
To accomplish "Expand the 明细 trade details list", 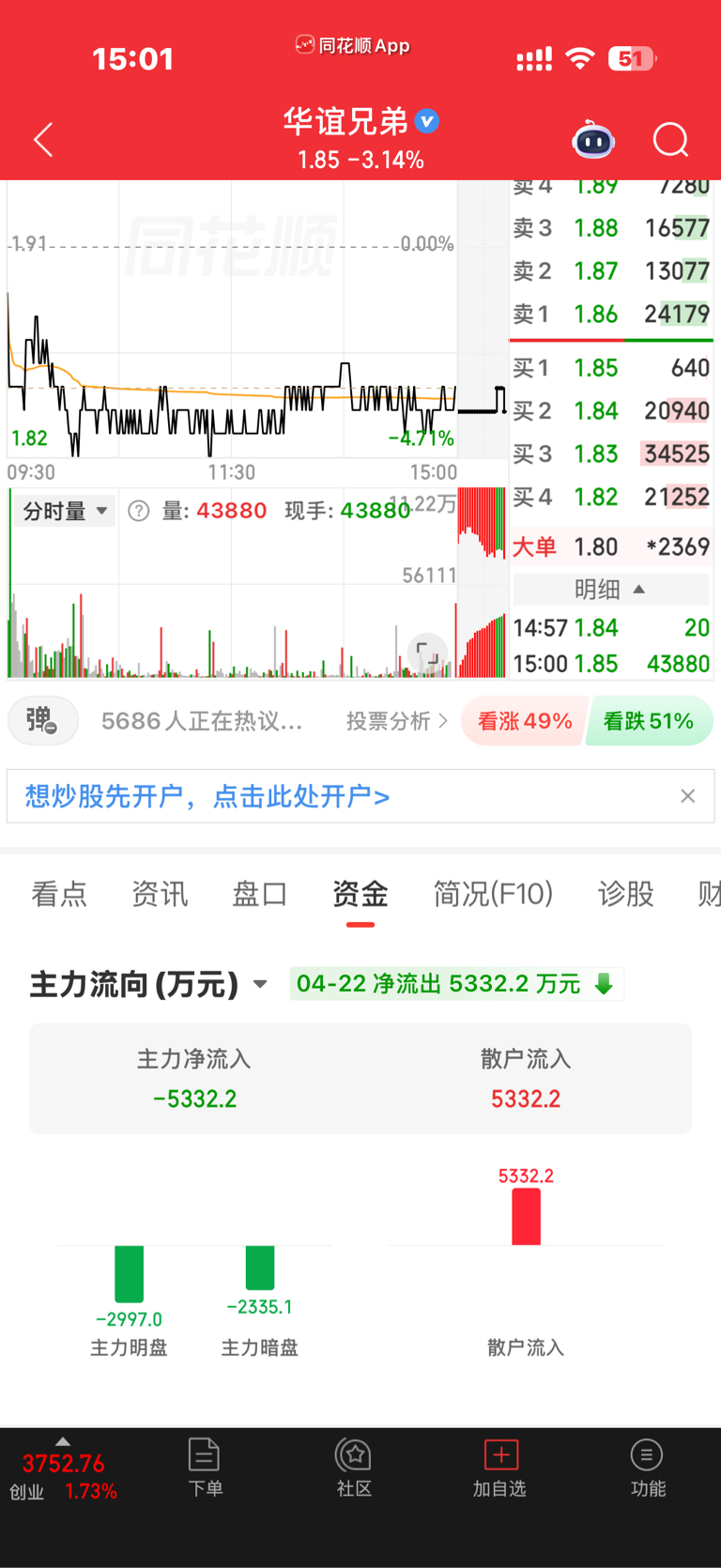I will click(610, 590).
